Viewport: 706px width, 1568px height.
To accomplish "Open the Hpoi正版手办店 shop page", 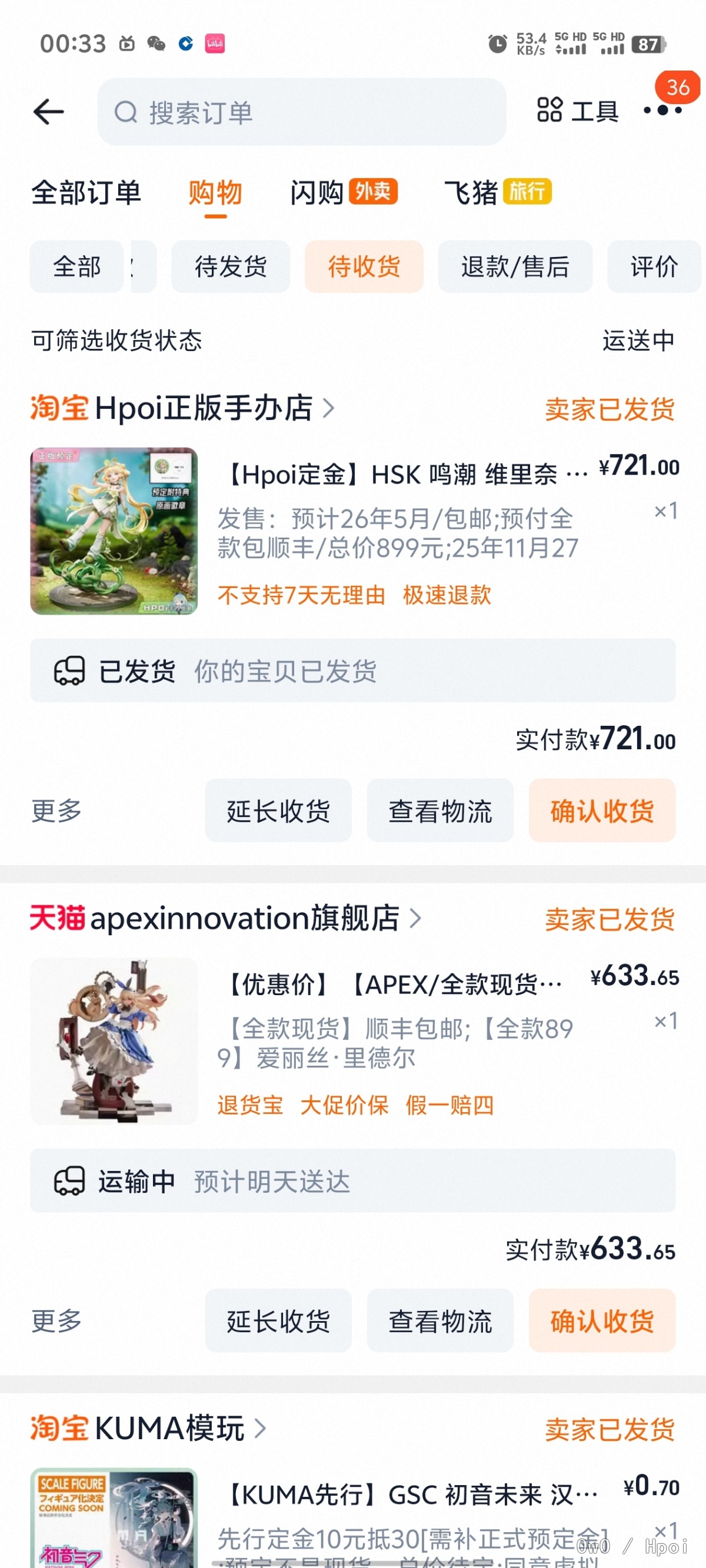I will tap(204, 408).
